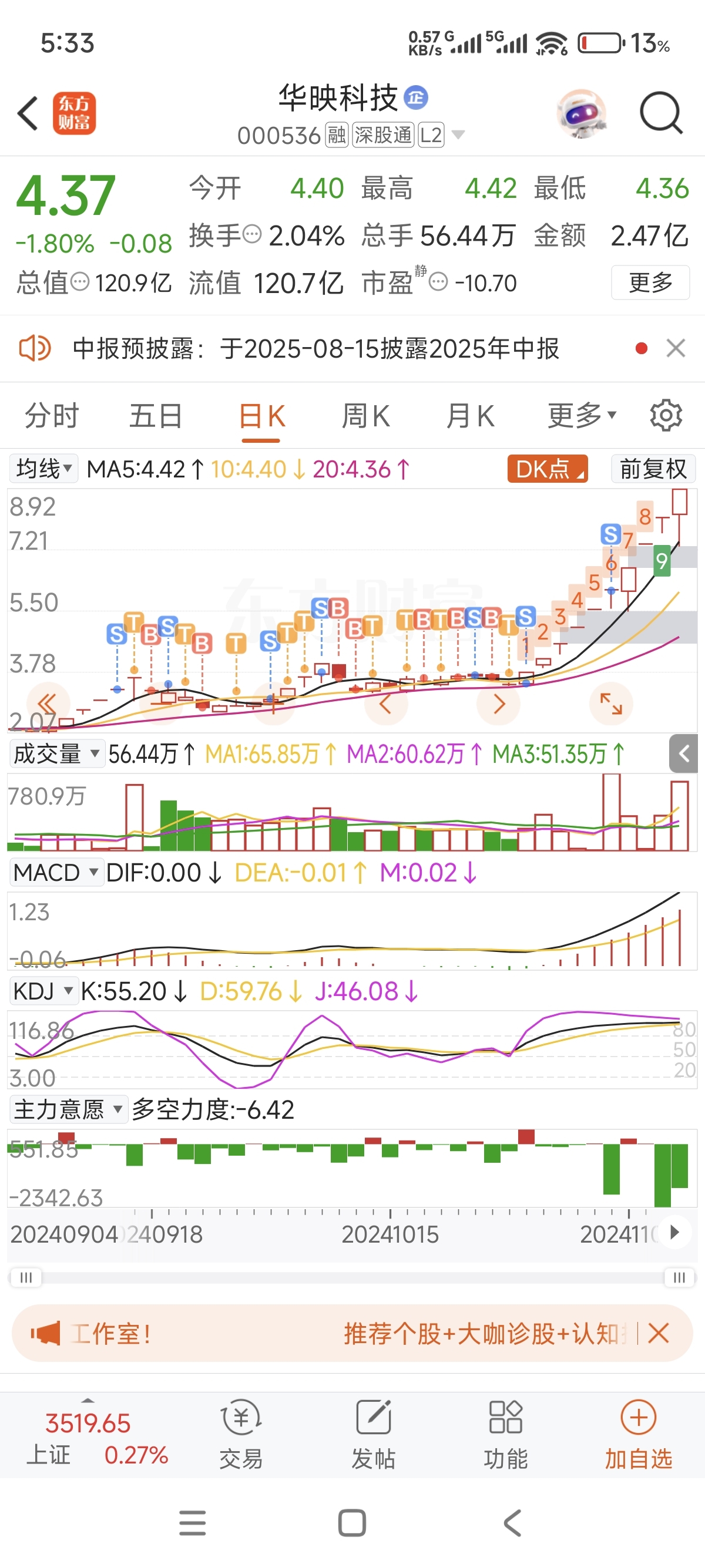Image resolution: width=705 pixels, height=1568 pixels.
Task: Toggle the DK点 button
Action: pyautogui.click(x=548, y=469)
